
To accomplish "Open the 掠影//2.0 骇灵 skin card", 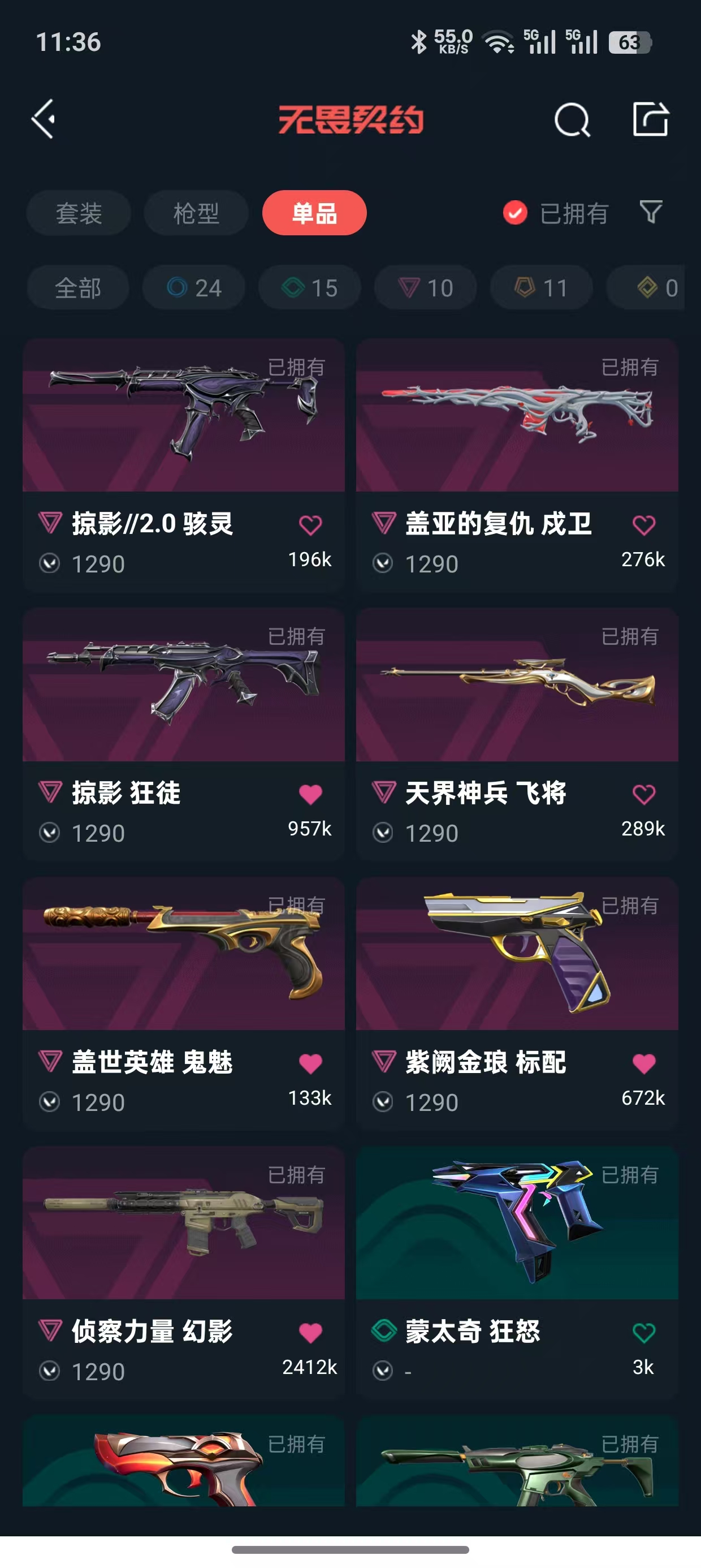I will (183, 420).
